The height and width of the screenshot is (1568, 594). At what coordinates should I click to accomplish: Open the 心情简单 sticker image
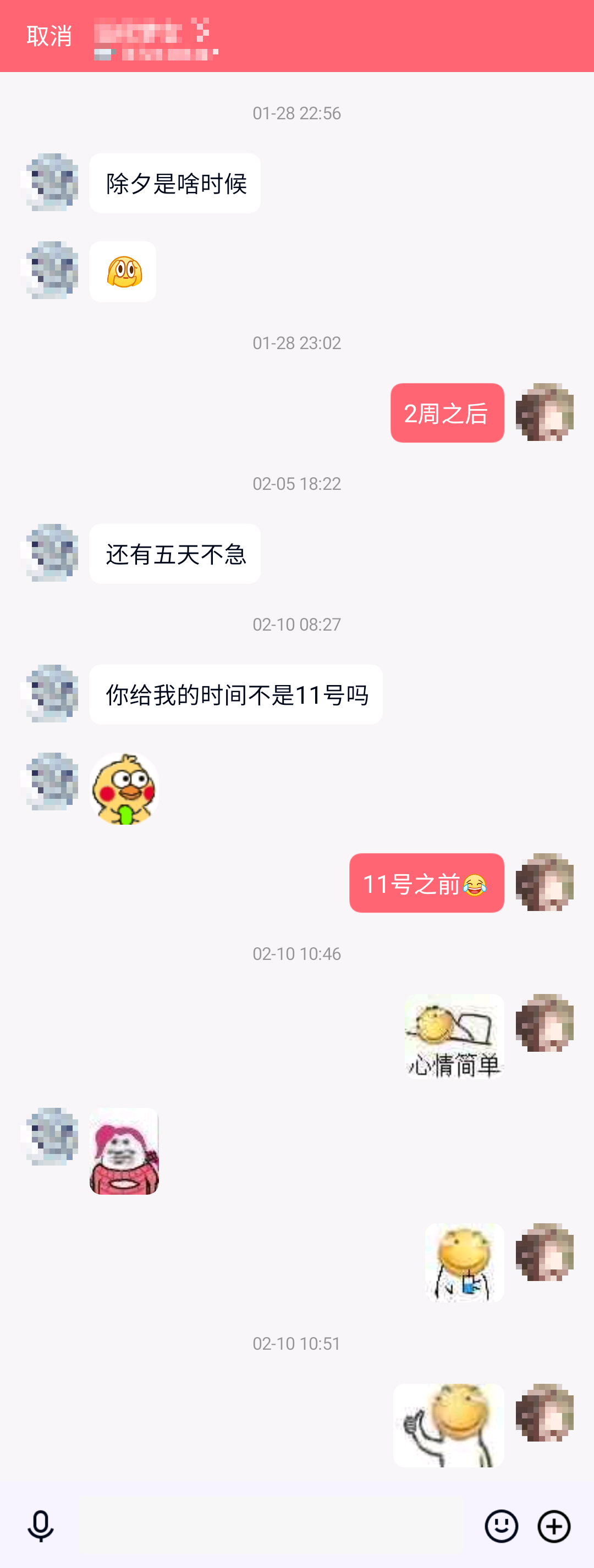[x=454, y=1036]
